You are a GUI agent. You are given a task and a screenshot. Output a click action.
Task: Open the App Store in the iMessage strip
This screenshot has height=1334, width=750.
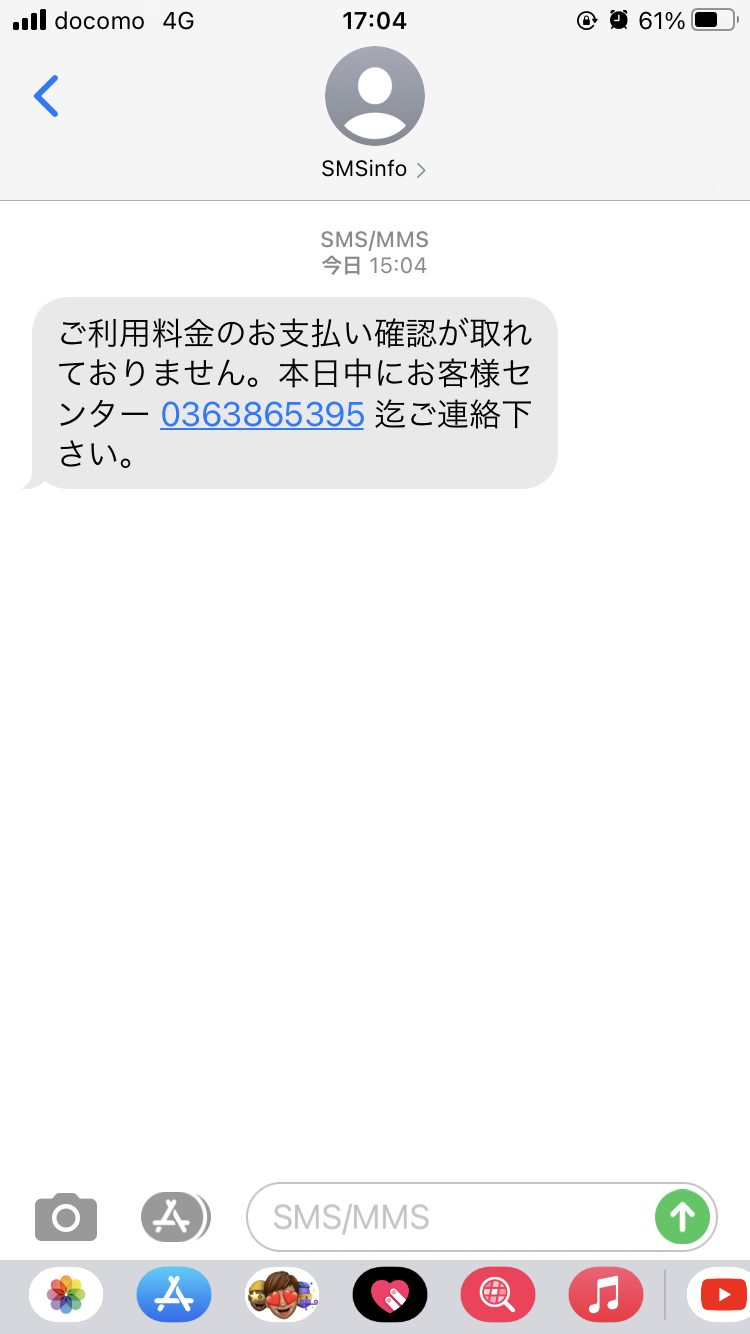click(174, 1296)
